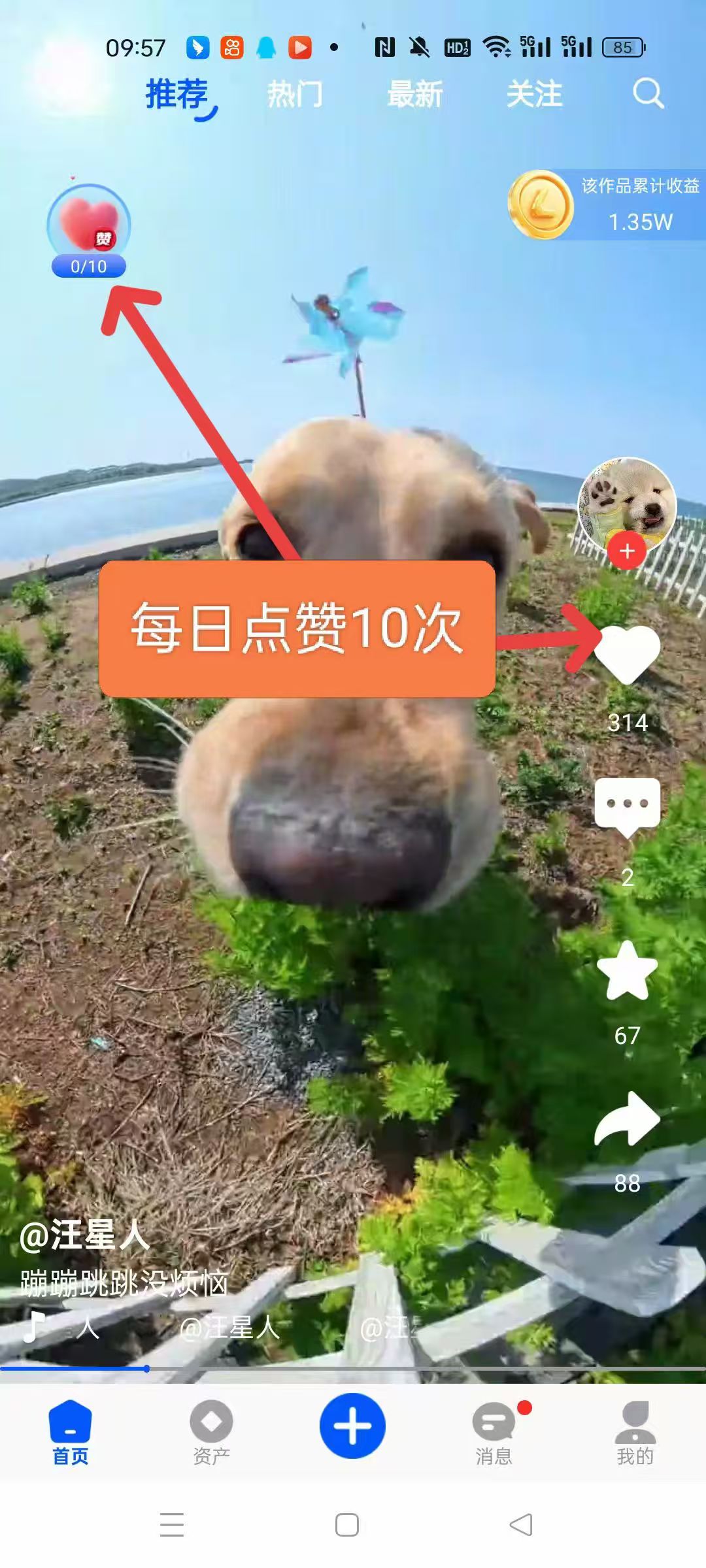The image size is (706, 1568).
Task: Switch to the 关注 tab
Action: (x=535, y=94)
